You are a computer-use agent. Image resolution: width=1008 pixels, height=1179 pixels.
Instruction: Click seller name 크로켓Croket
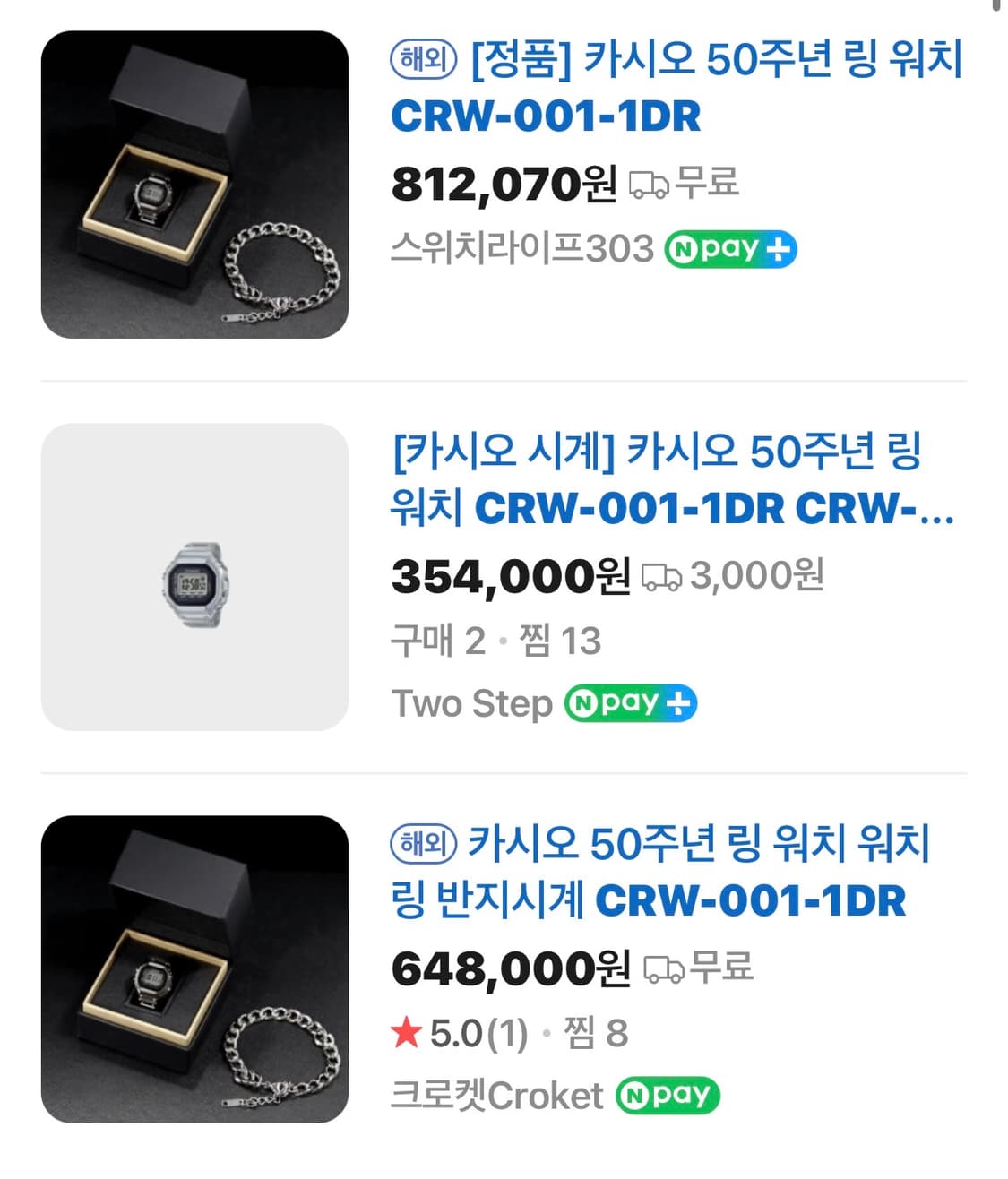[x=497, y=1095]
